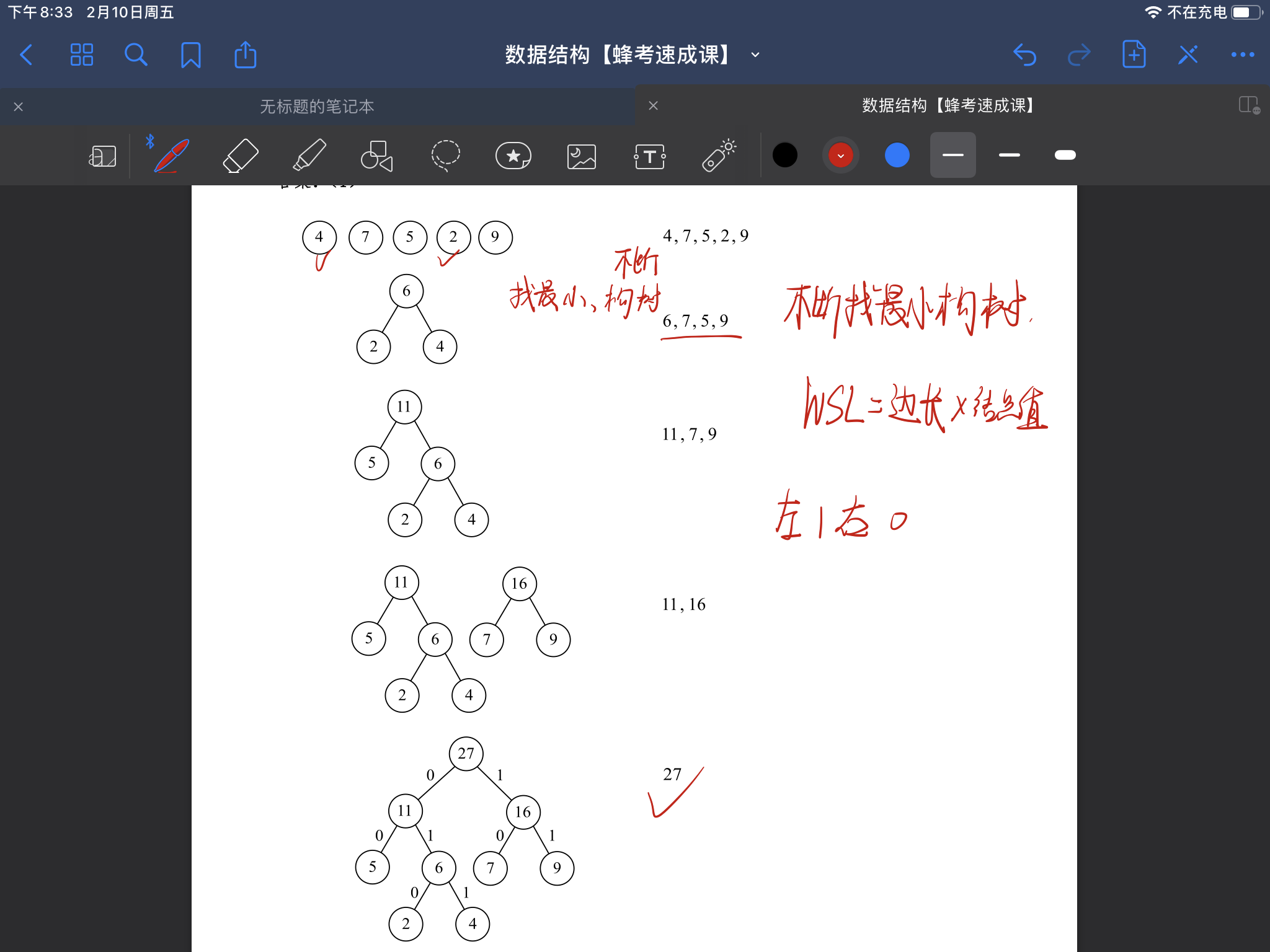Toggle read-only editing mode

(1188, 55)
